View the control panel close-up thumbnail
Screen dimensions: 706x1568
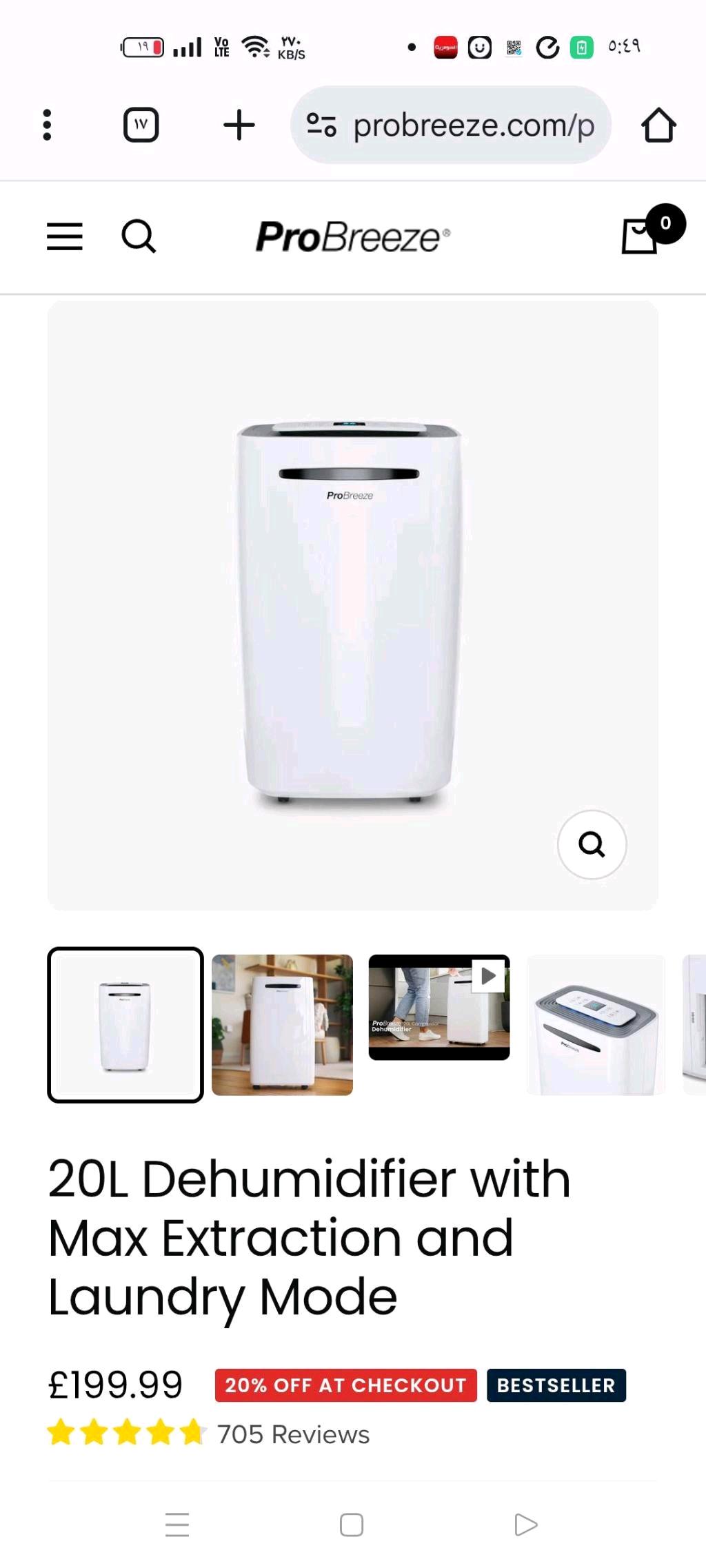point(596,1025)
